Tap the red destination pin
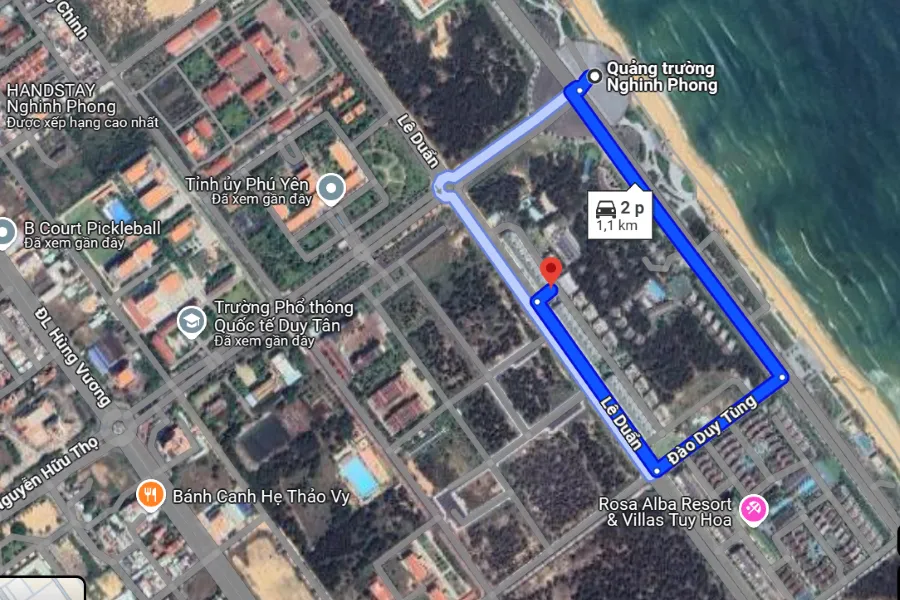 [549, 271]
